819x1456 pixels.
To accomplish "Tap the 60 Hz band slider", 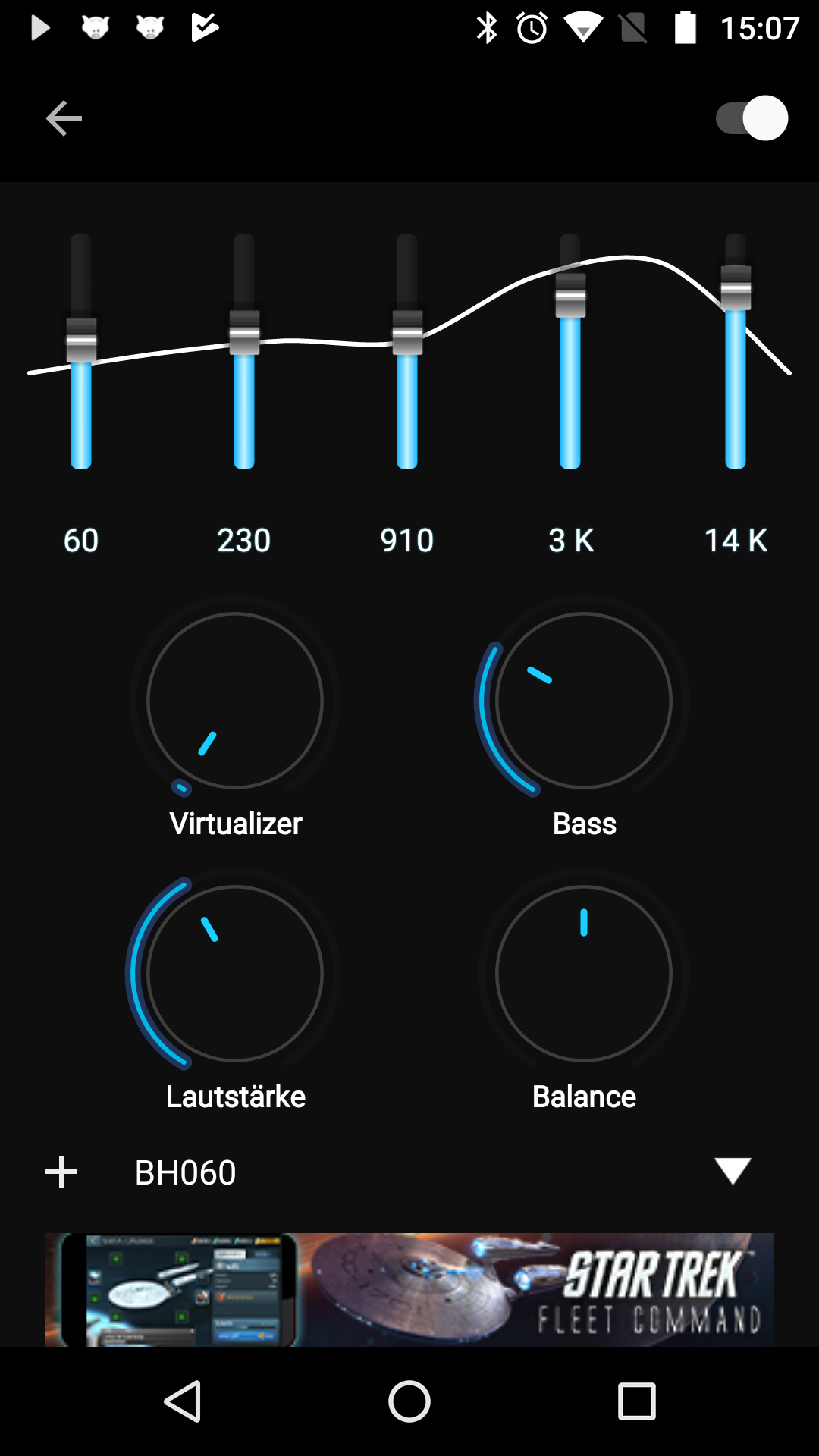I will click(x=81, y=351).
